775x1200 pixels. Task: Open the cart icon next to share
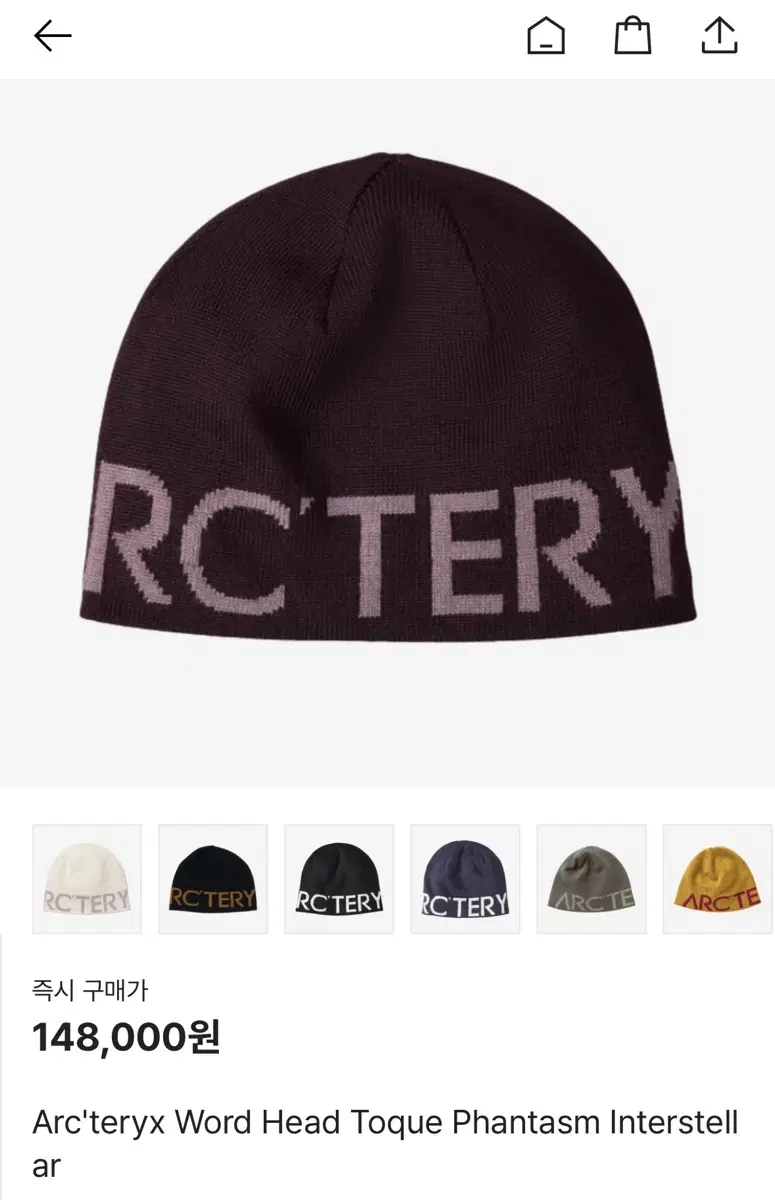pyautogui.click(x=629, y=37)
